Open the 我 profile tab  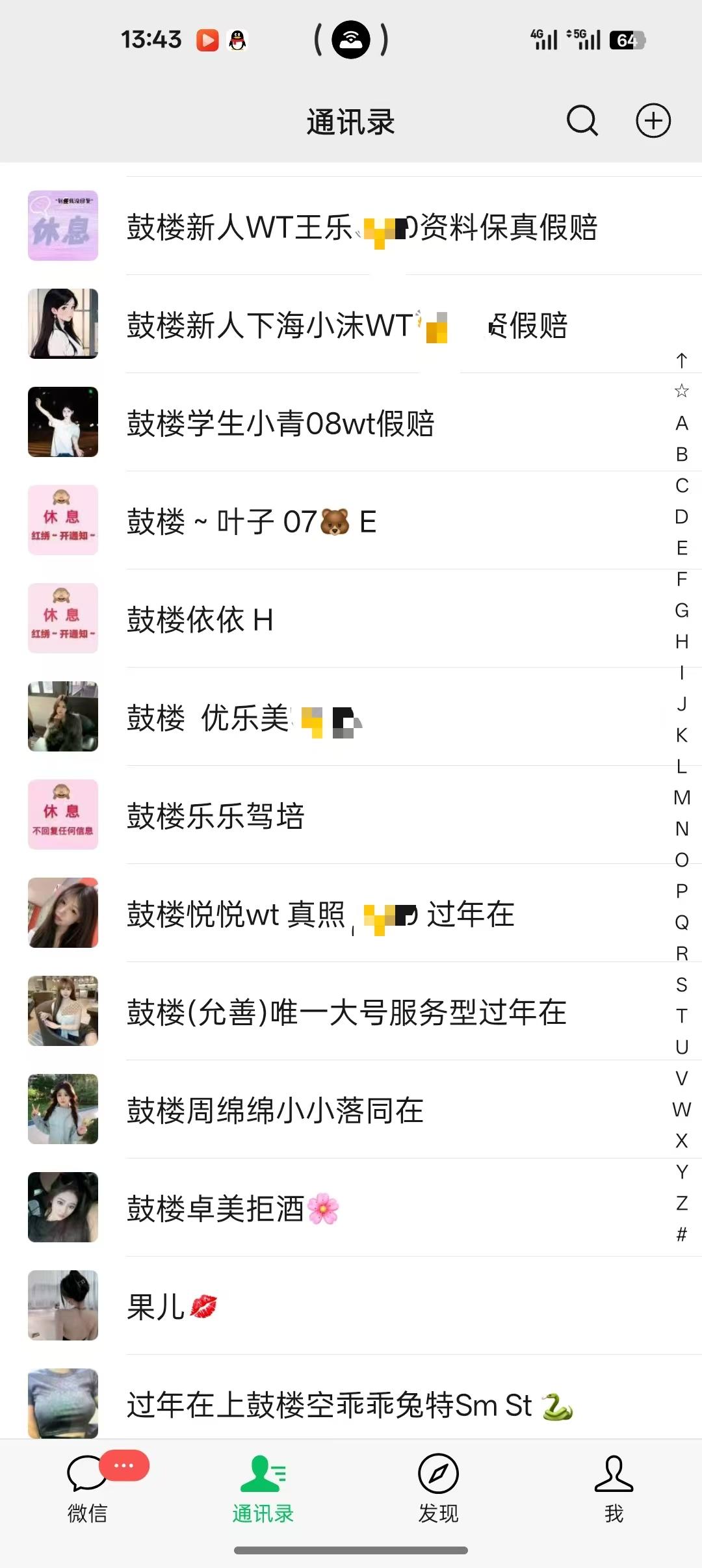[x=614, y=1489]
